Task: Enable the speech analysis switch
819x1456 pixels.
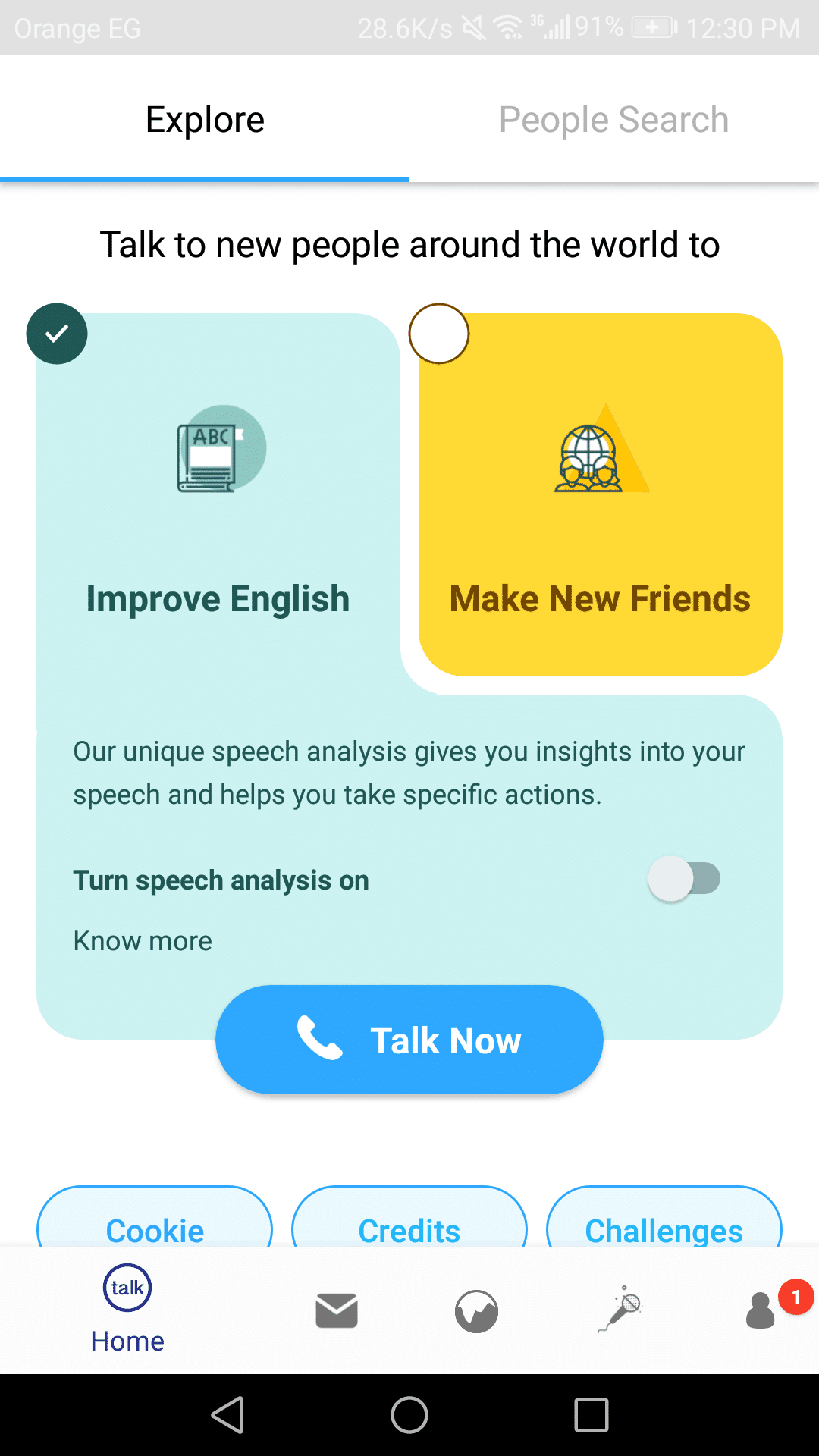Action: click(x=684, y=880)
